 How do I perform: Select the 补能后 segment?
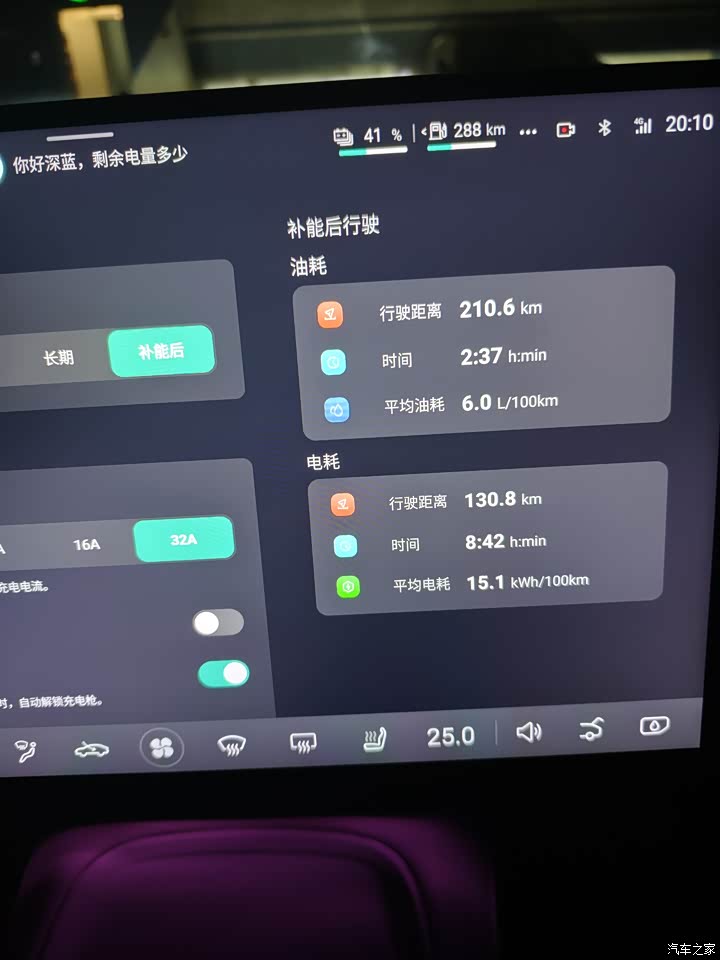pyautogui.click(x=161, y=351)
